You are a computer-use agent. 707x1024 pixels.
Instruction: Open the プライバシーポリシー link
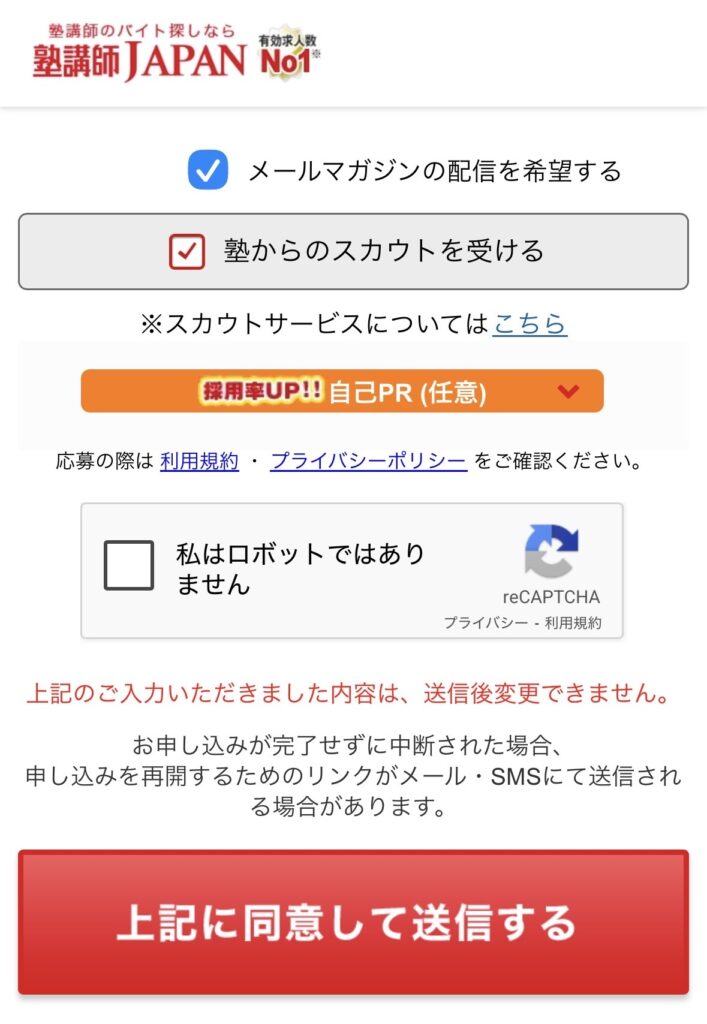pos(368,461)
